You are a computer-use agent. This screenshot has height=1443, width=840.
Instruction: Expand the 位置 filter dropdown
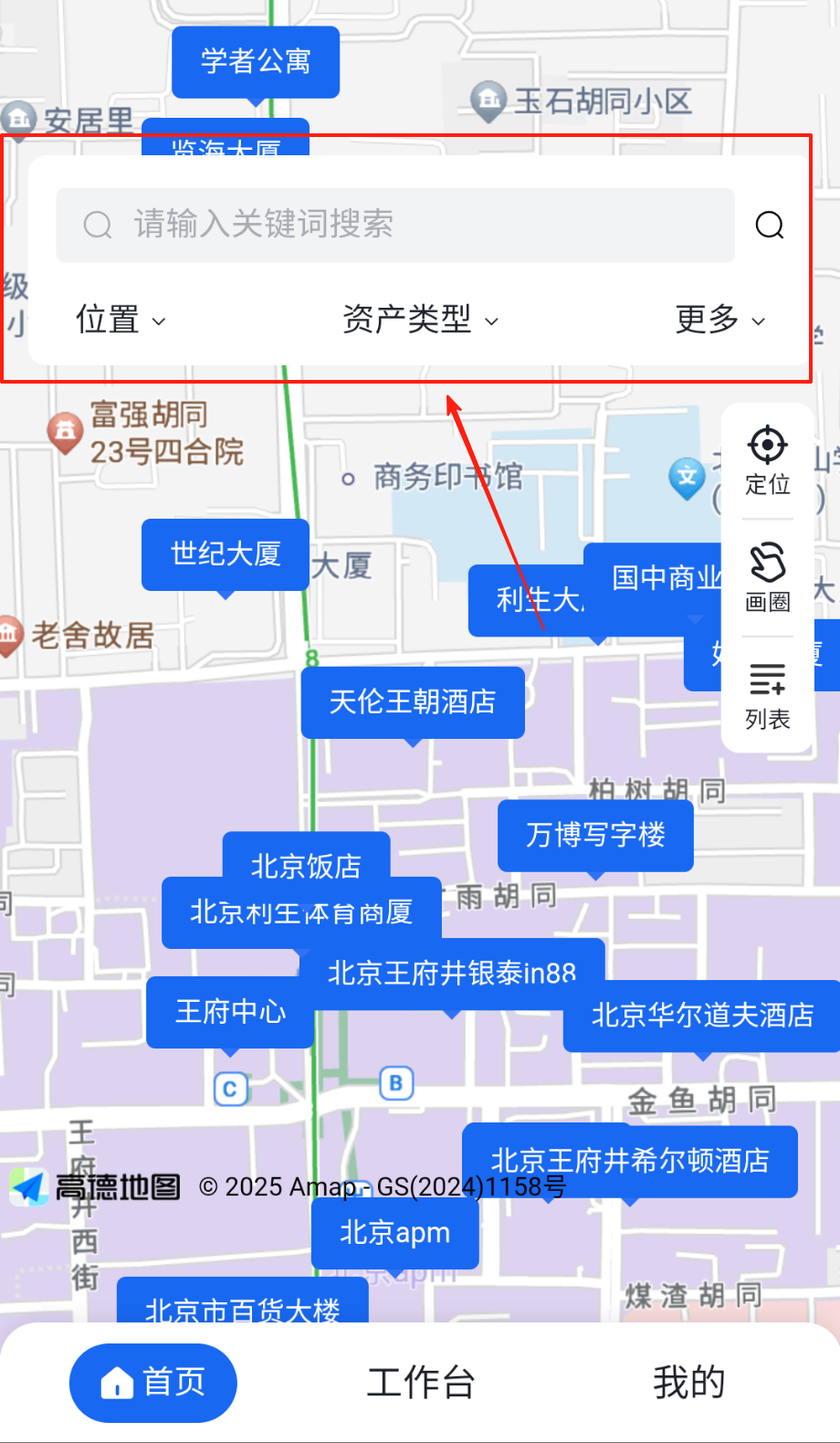(121, 320)
